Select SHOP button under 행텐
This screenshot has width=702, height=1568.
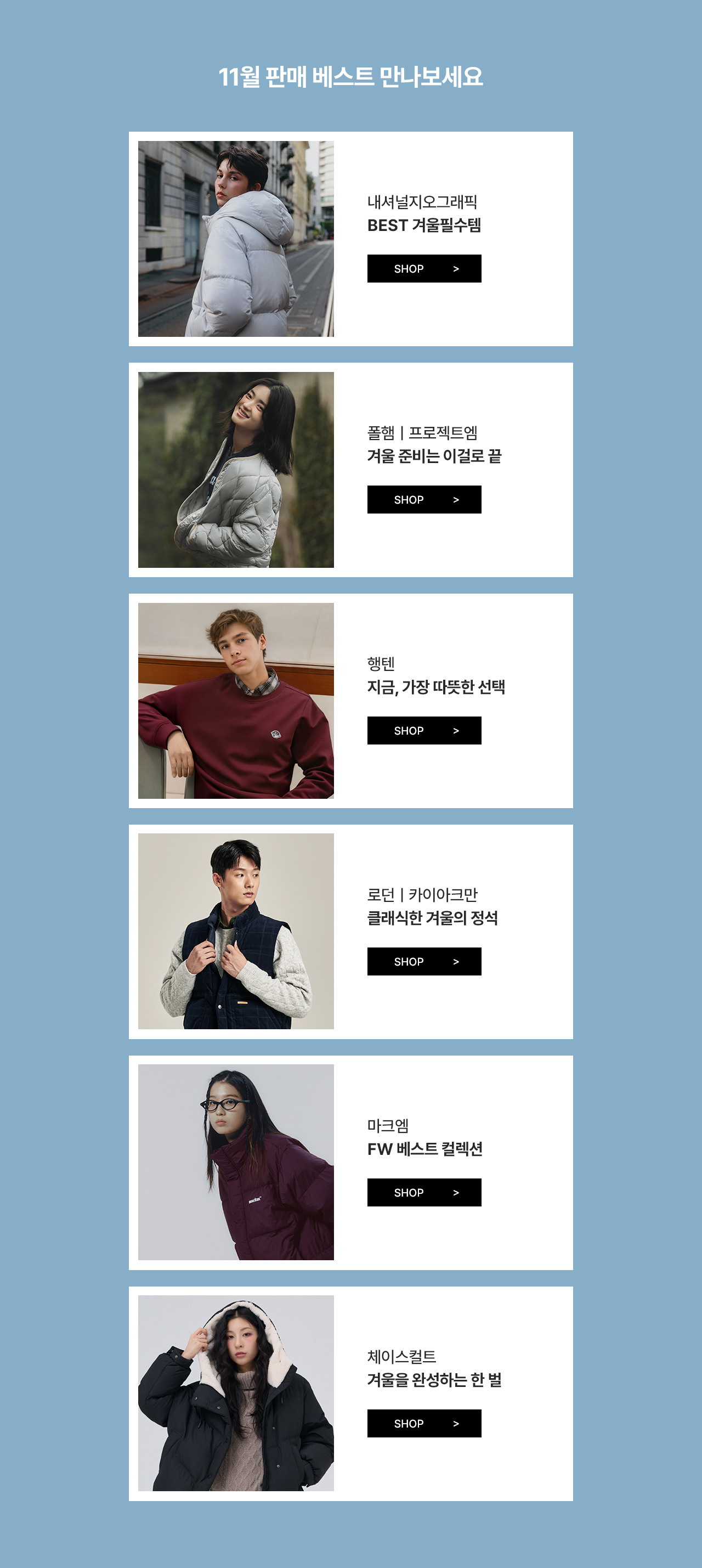[424, 730]
